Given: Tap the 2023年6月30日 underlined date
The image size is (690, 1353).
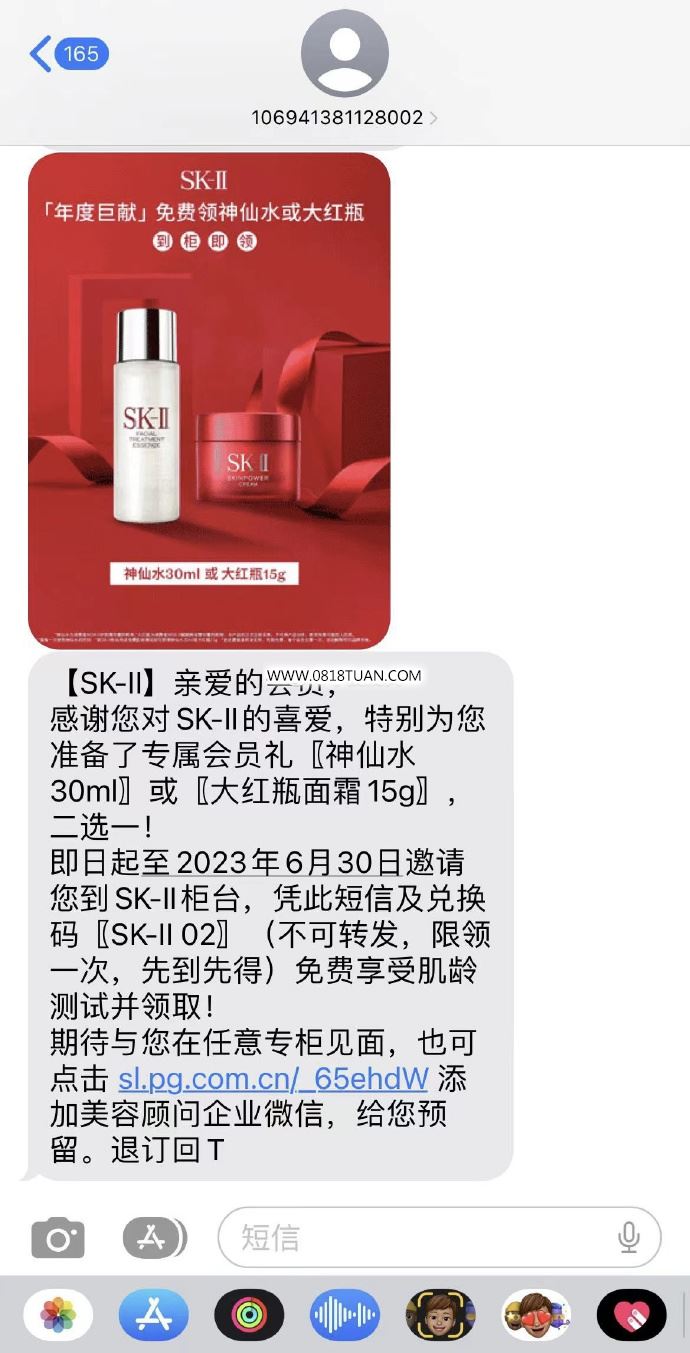Looking at the screenshot, I should pos(290,861).
